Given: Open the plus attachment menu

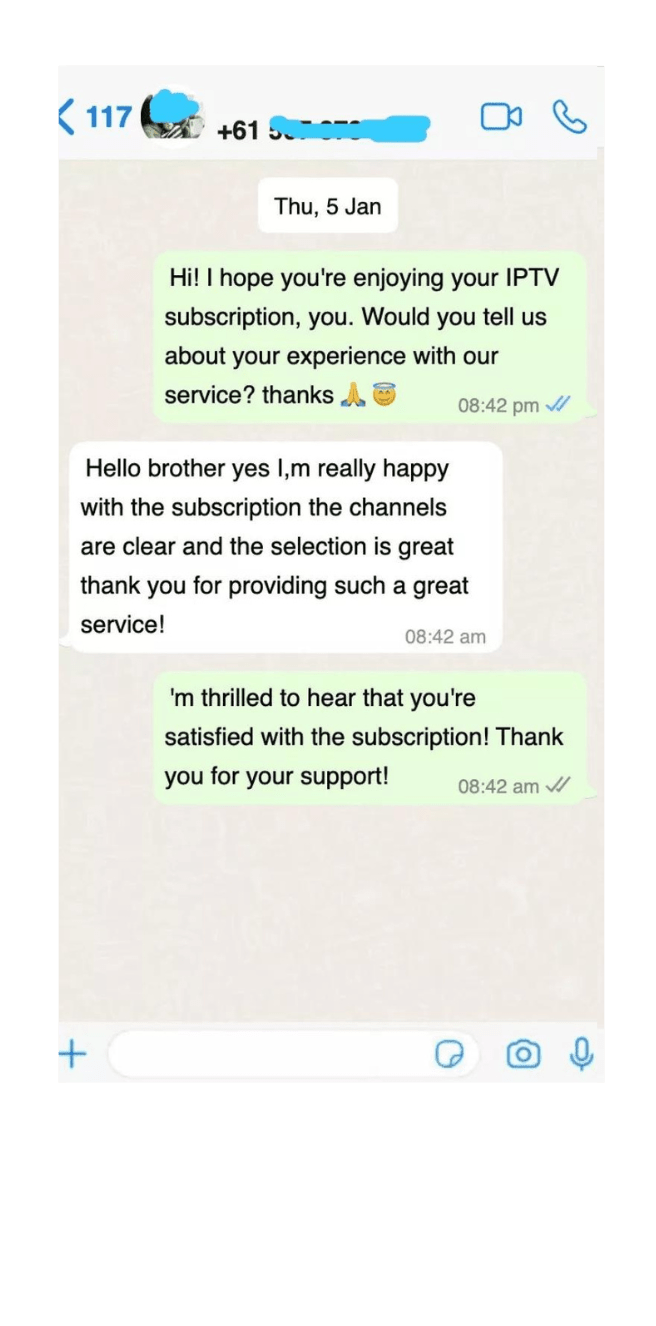Looking at the screenshot, I should 73,1053.
